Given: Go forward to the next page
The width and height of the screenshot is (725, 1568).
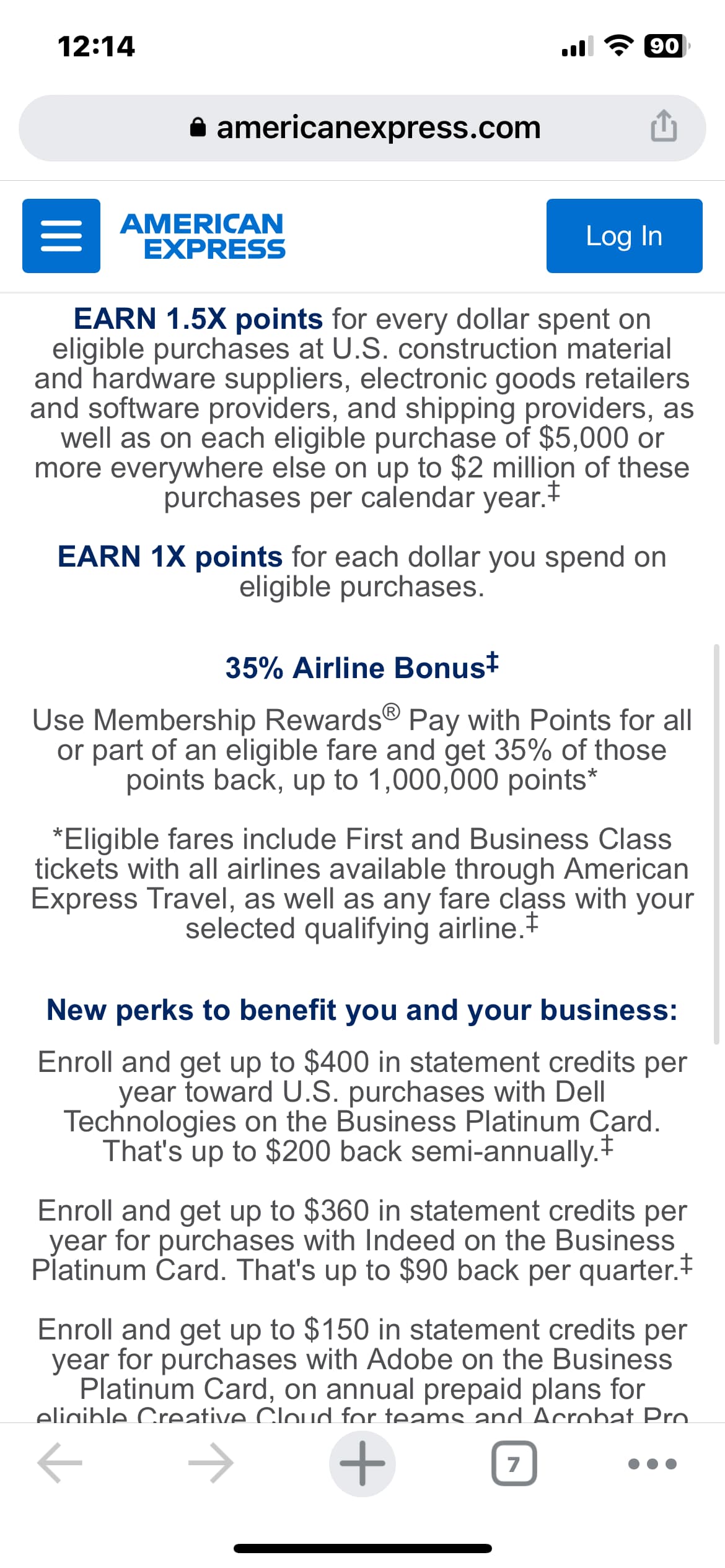Looking at the screenshot, I should (211, 1463).
